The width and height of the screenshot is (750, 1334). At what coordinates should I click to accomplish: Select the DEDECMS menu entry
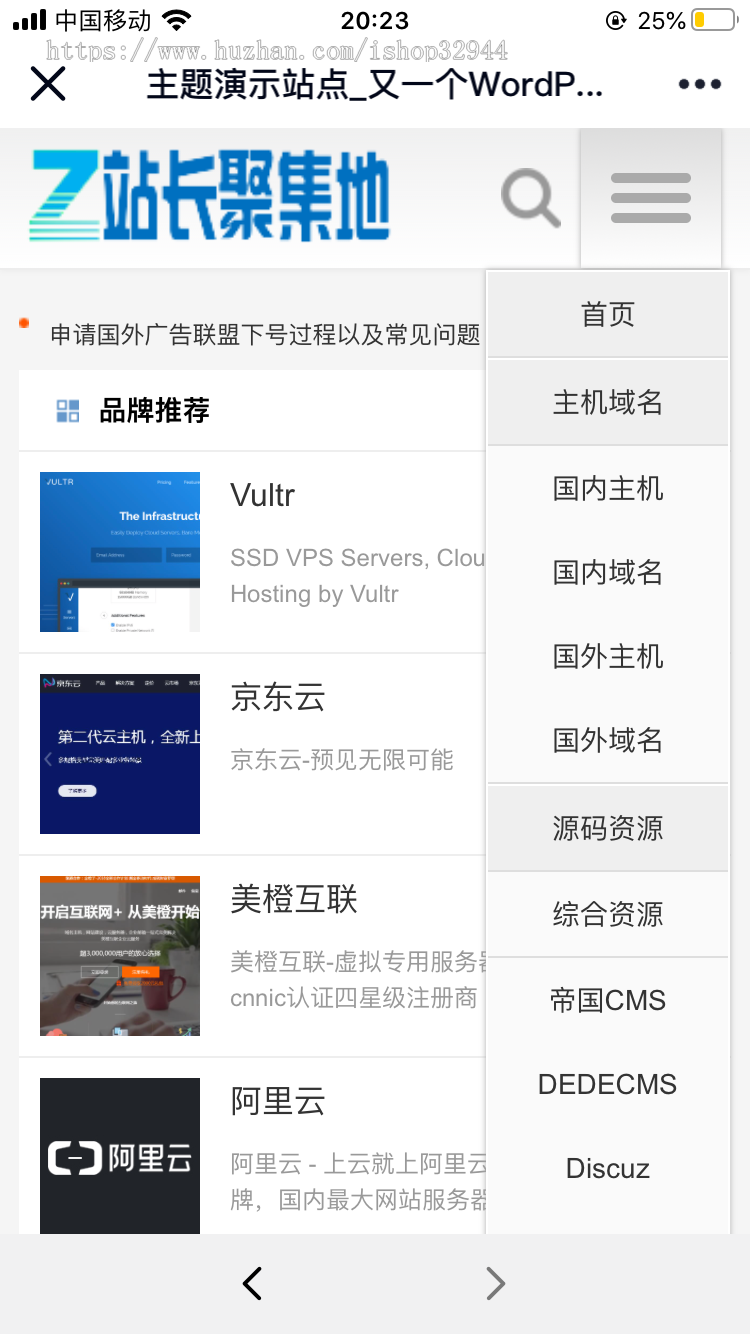click(x=608, y=1083)
